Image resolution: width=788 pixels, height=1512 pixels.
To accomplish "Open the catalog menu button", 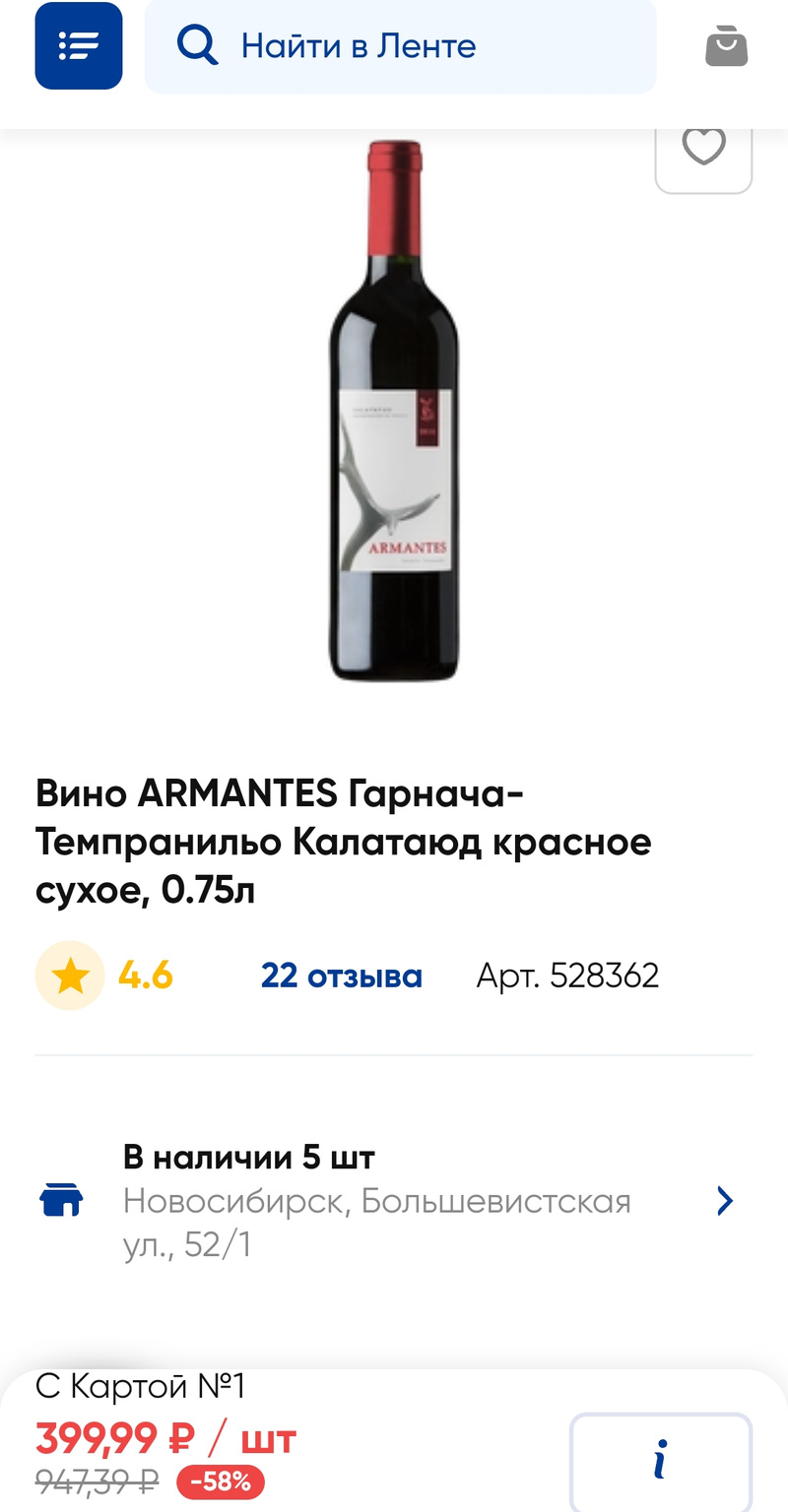I will (79, 46).
